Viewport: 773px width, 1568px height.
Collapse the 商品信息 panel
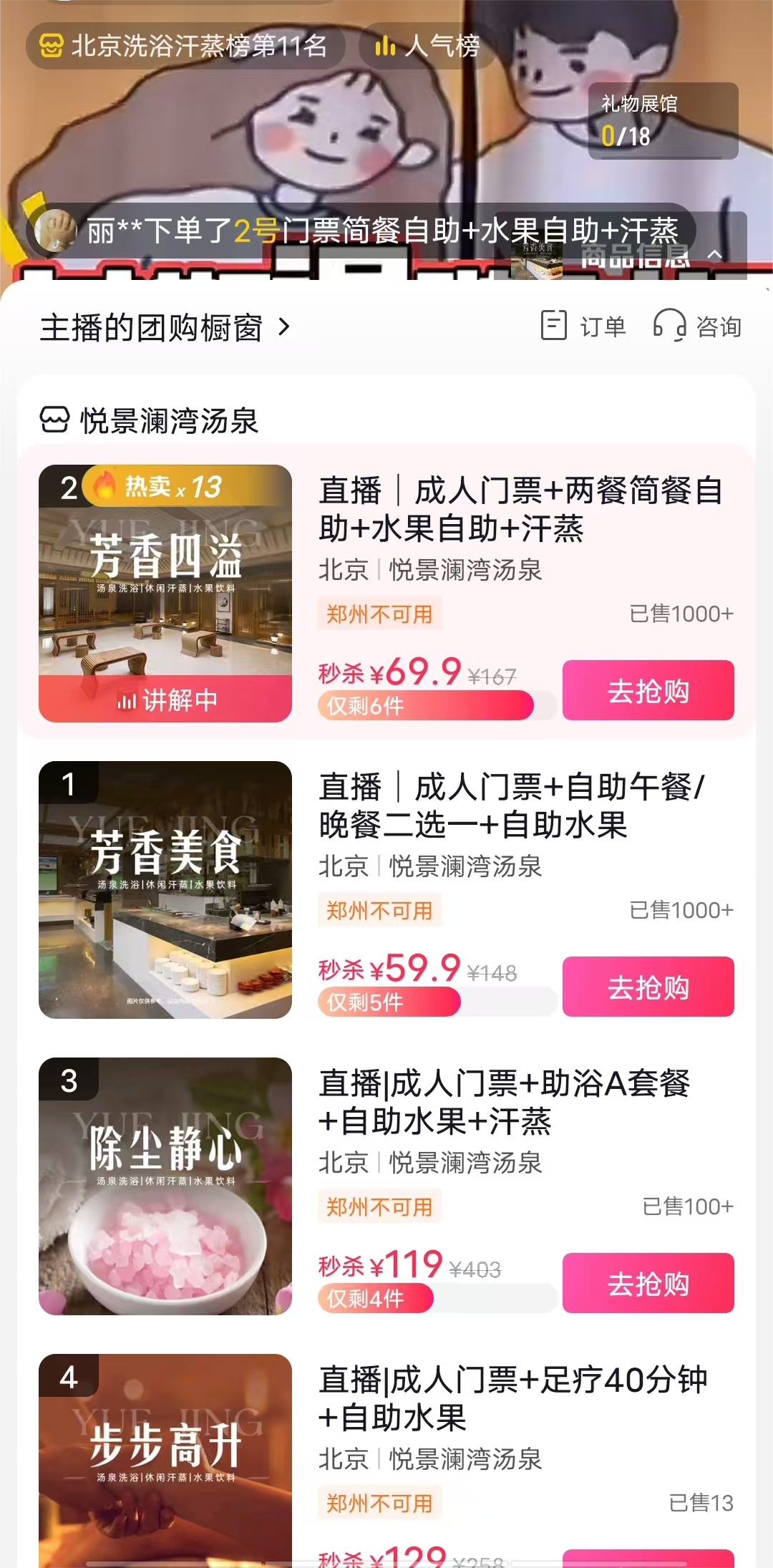[x=714, y=255]
